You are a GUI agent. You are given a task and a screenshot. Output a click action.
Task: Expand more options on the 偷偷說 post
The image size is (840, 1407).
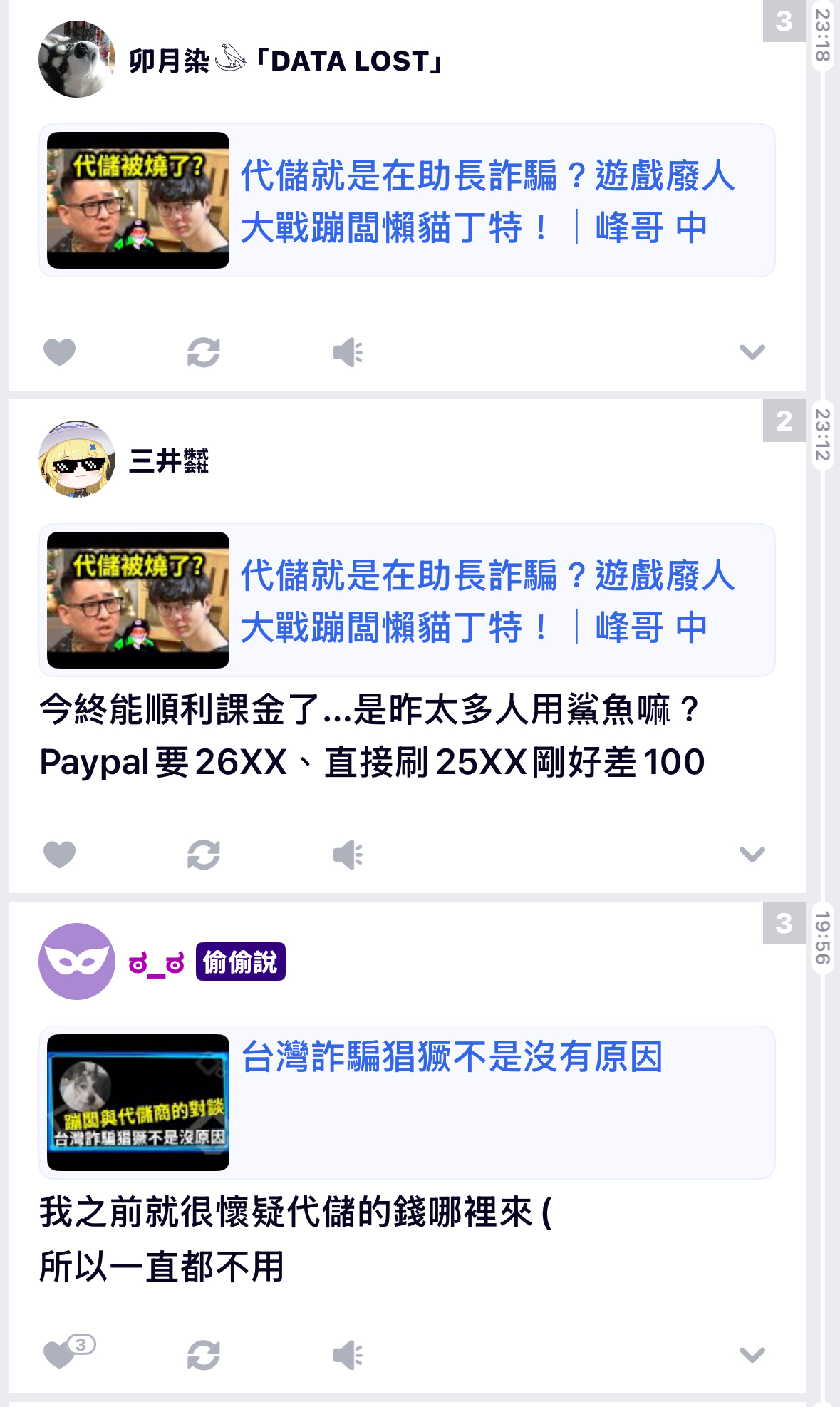pos(752,1355)
